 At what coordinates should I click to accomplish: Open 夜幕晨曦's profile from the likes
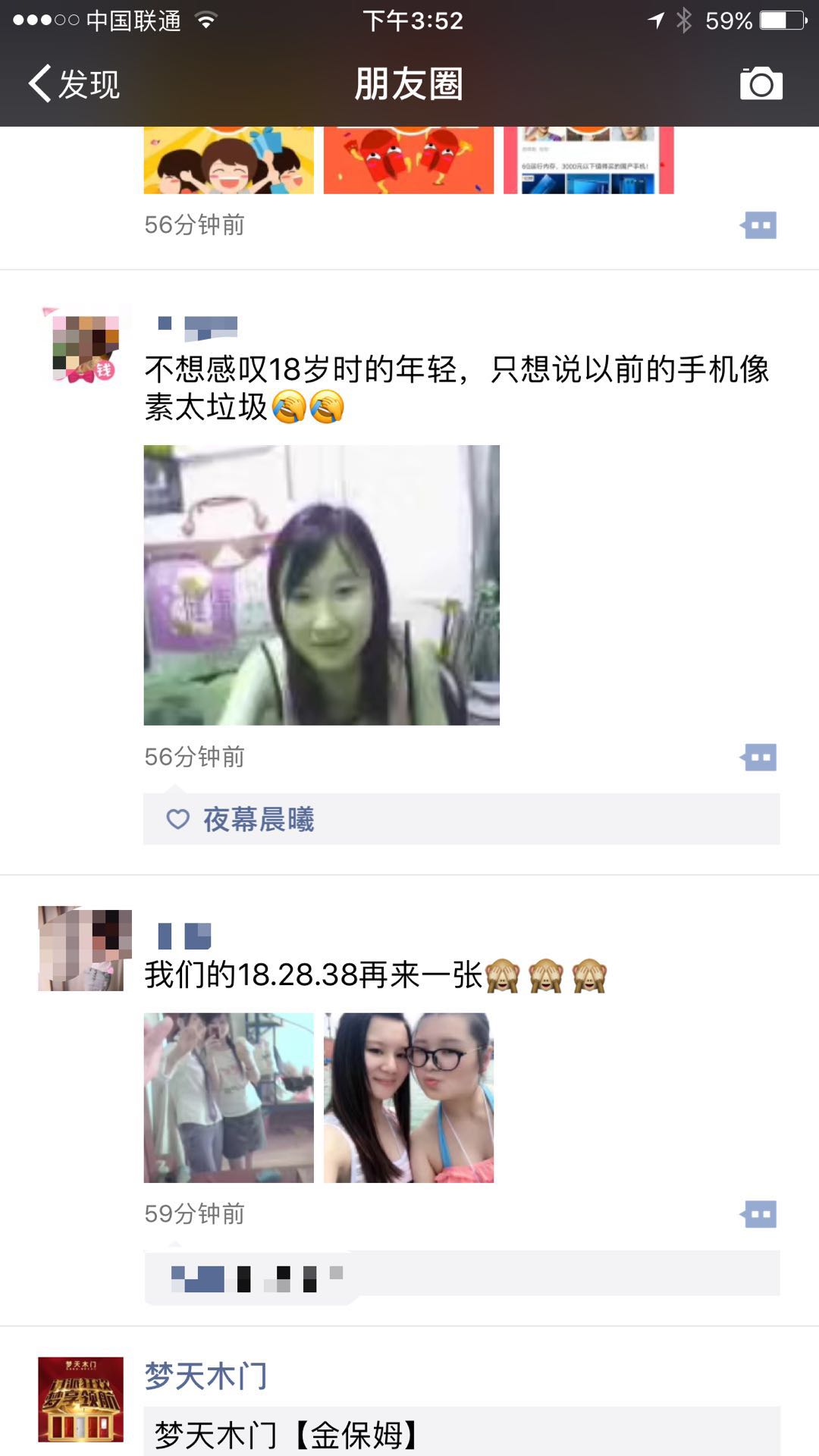[x=258, y=819]
